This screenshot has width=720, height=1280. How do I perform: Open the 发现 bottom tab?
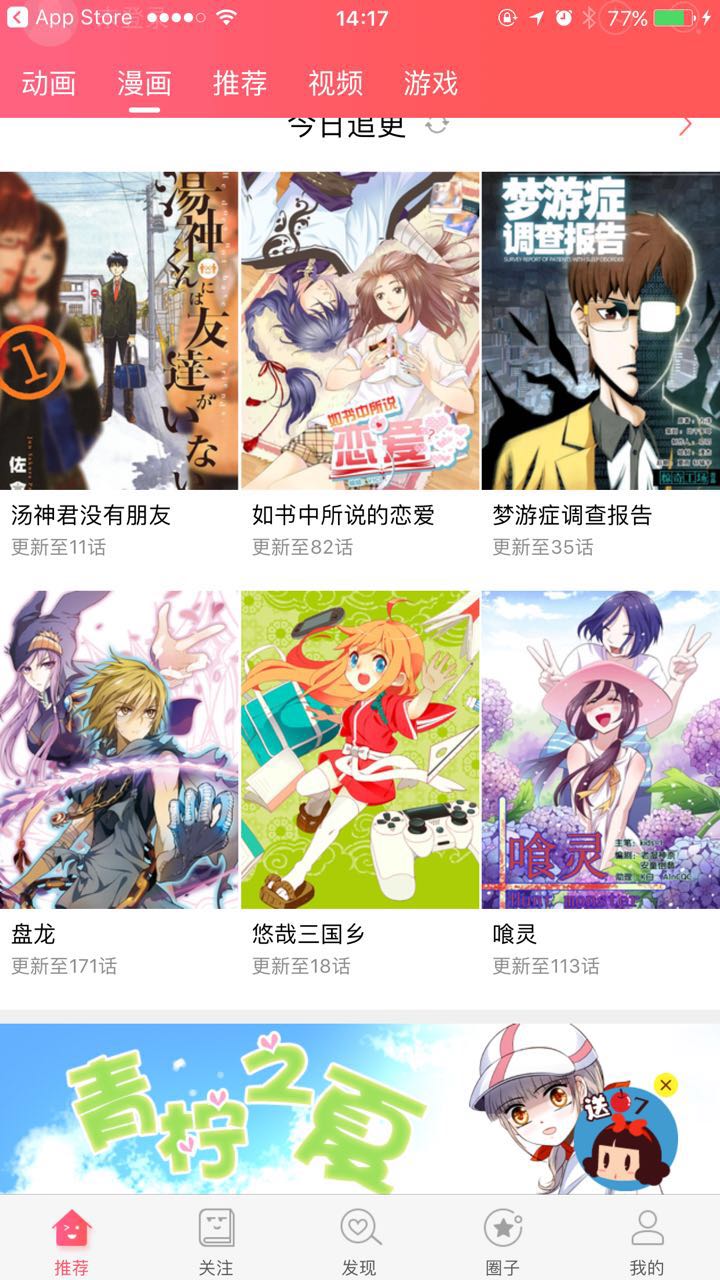tap(359, 1238)
